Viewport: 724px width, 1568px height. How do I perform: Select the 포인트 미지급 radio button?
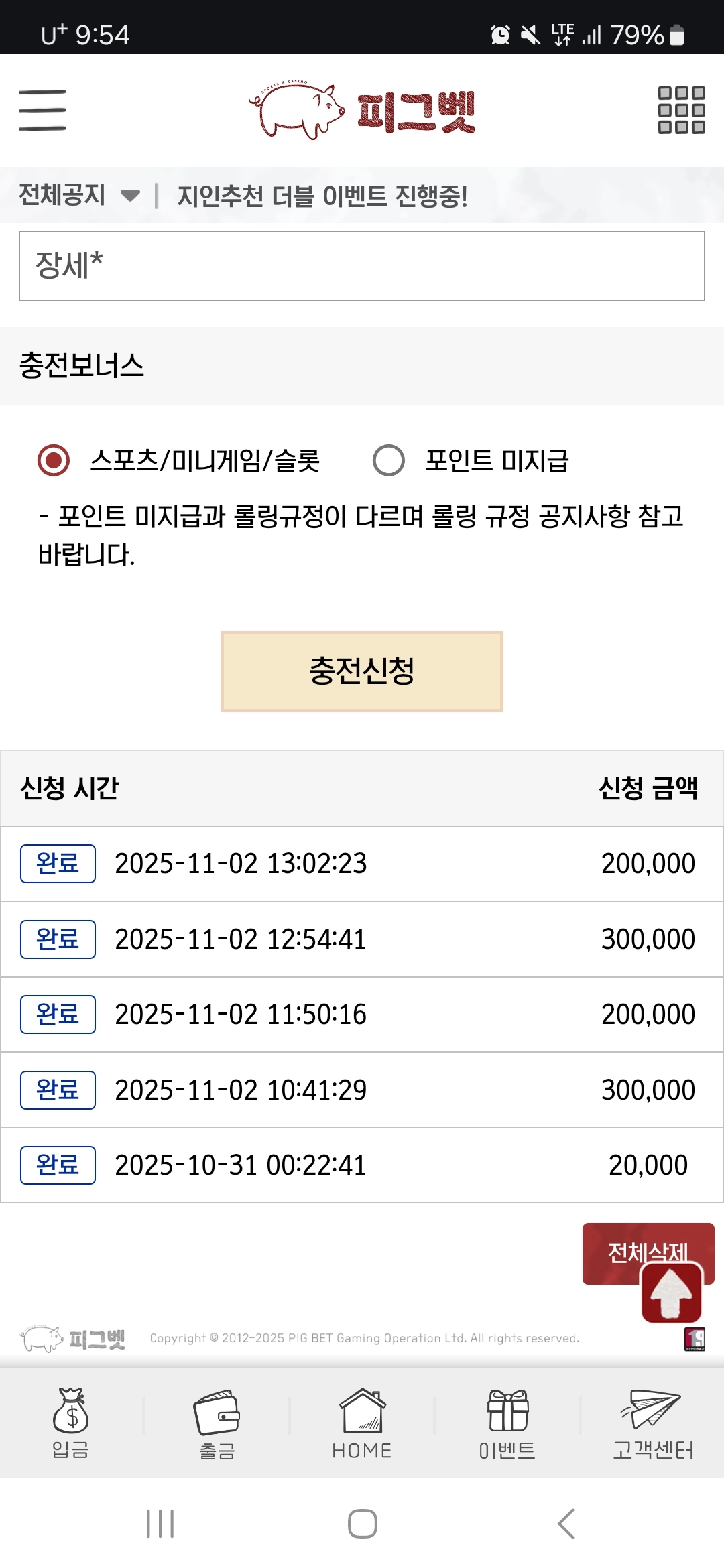(387, 460)
